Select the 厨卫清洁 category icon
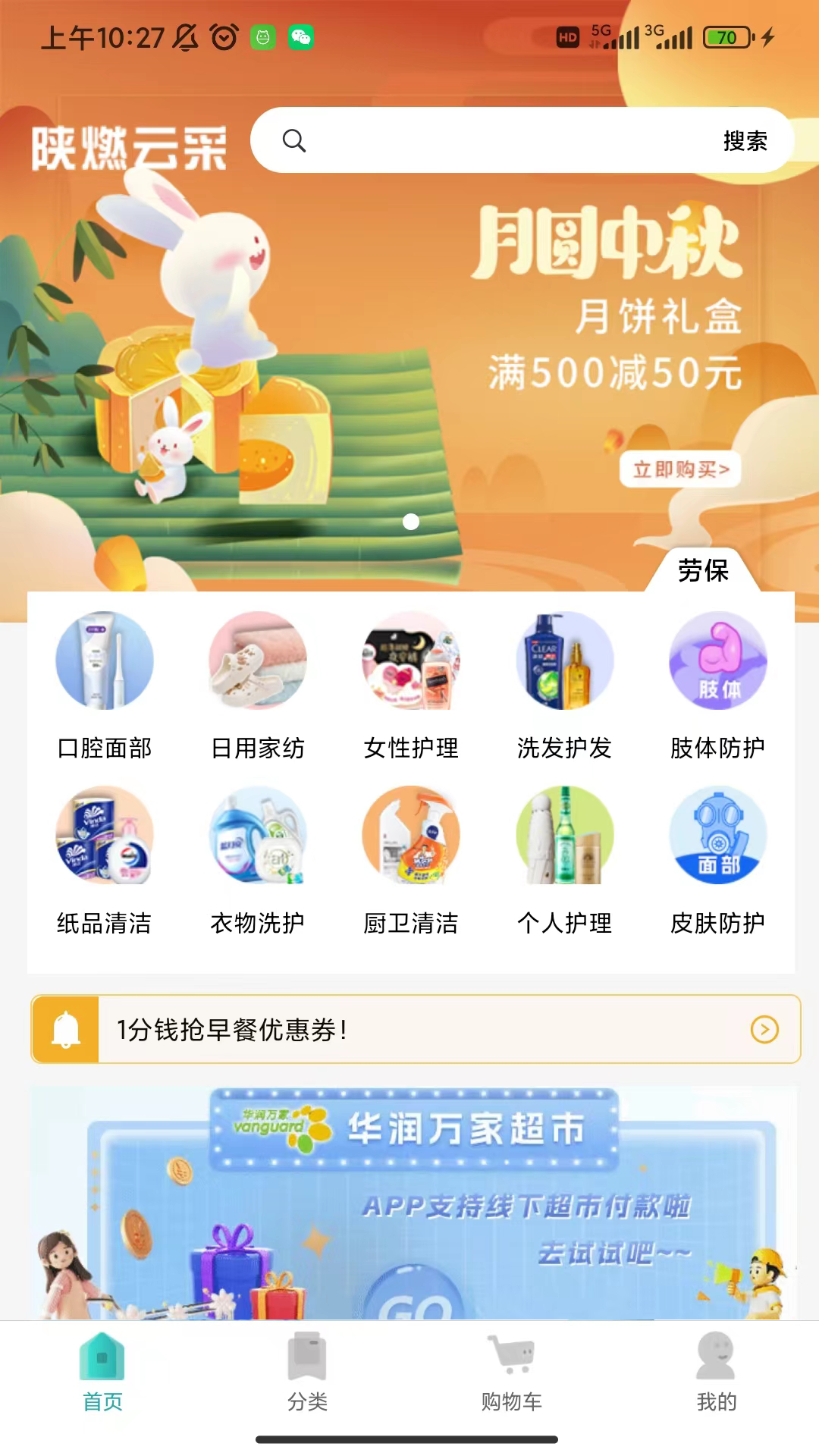The height and width of the screenshot is (1456, 819). coord(410,836)
